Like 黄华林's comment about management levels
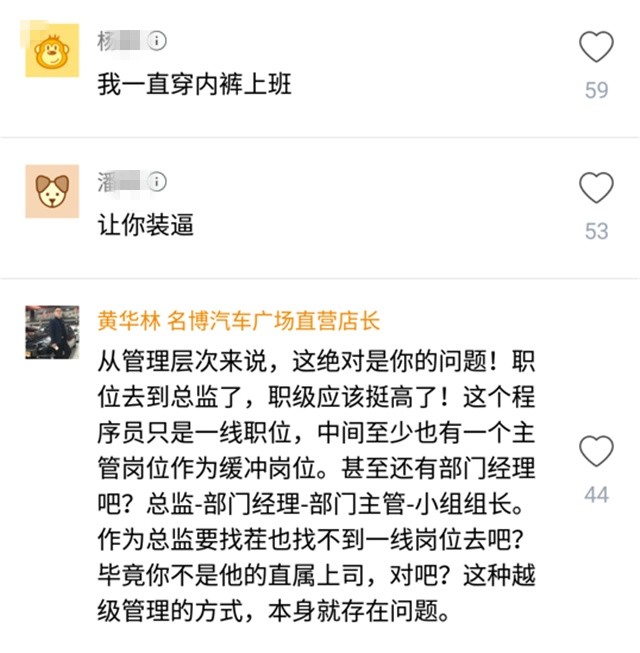Screen dimensions: 640x653 [596, 452]
